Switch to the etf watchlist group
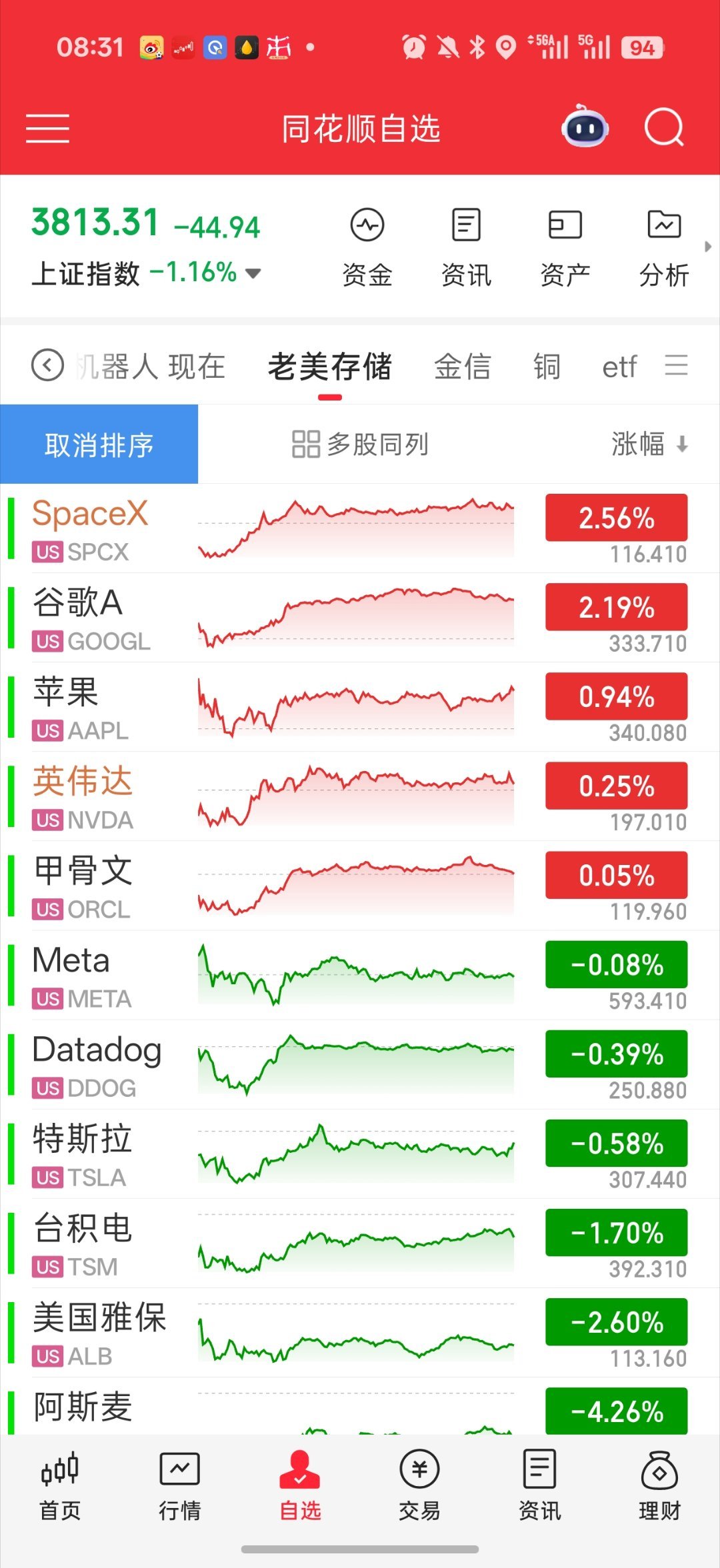 click(x=619, y=367)
